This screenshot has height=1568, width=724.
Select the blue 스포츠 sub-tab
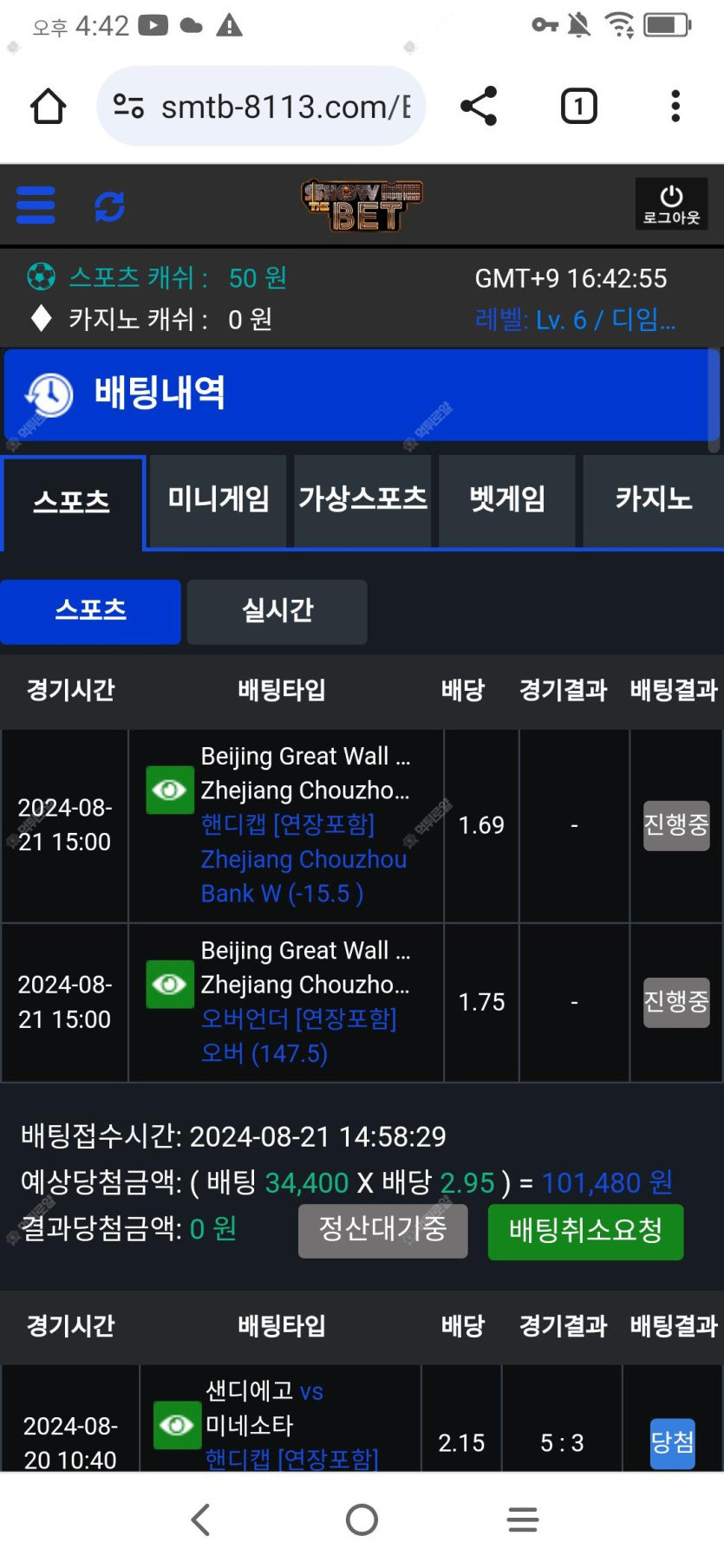(90, 611)
